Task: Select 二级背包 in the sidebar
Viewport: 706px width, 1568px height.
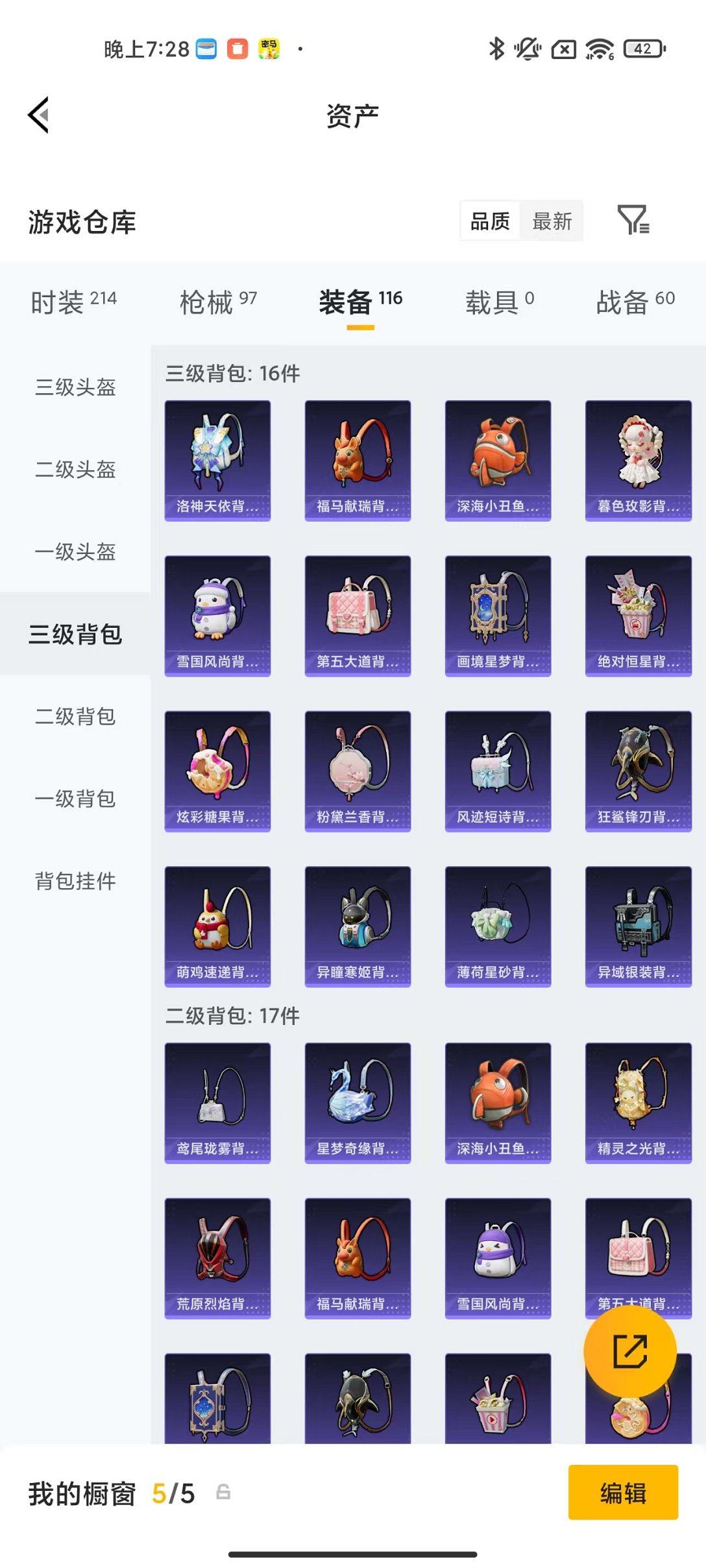Action: [x=74, y=717]
